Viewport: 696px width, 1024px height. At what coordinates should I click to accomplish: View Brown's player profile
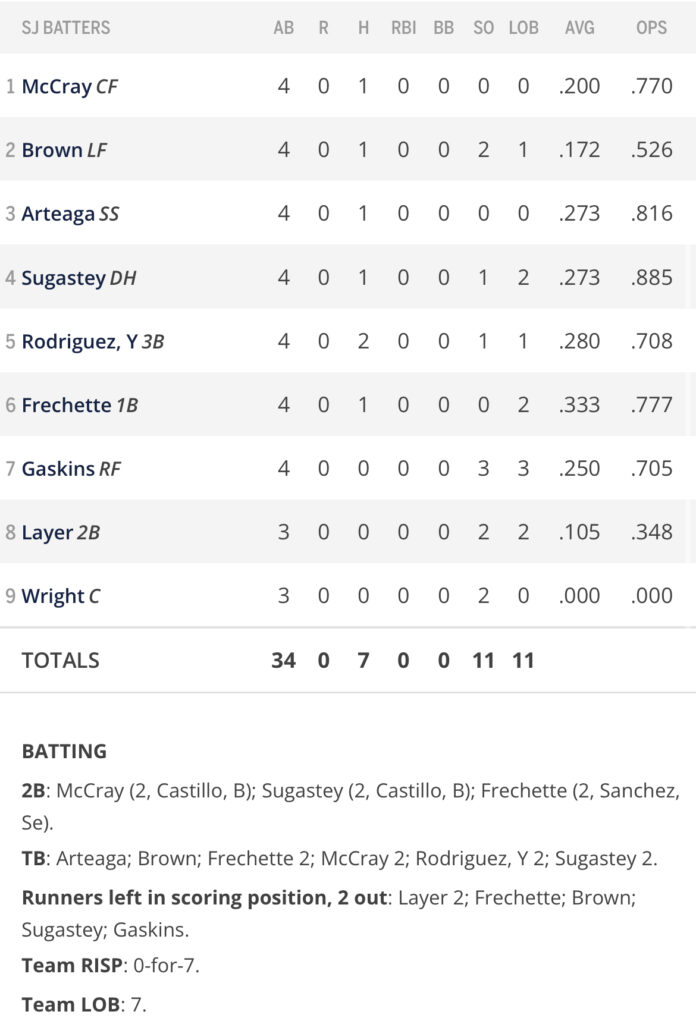[x=52, y=151]
